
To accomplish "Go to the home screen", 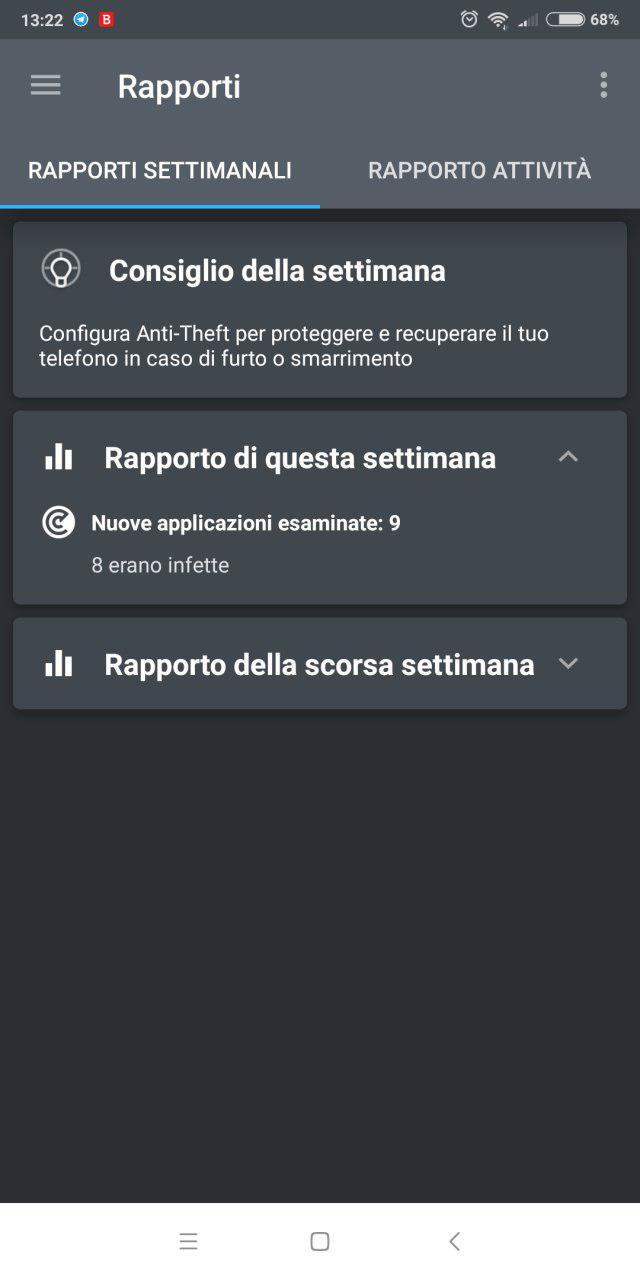I will coord(320,1241).
